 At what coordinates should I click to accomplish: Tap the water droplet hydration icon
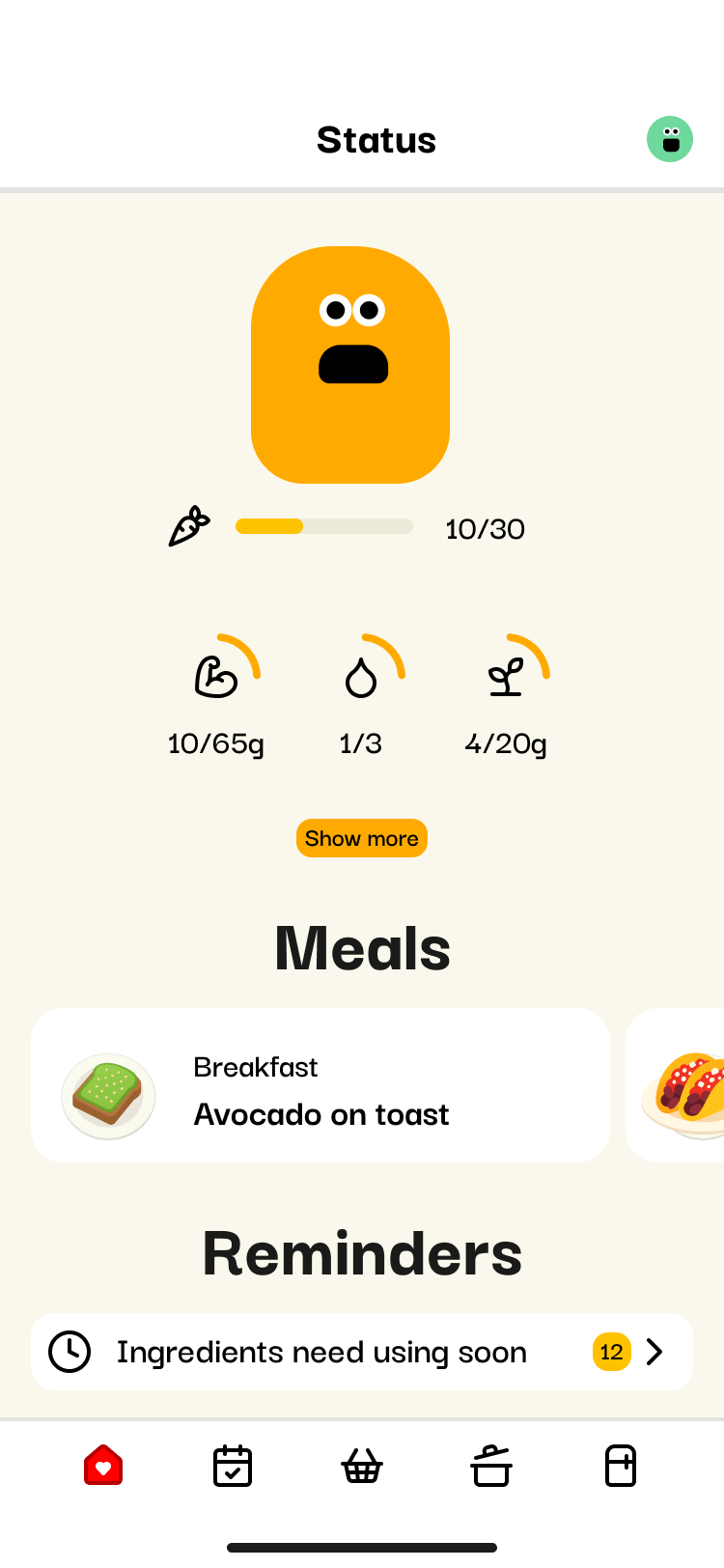point(362,676)
